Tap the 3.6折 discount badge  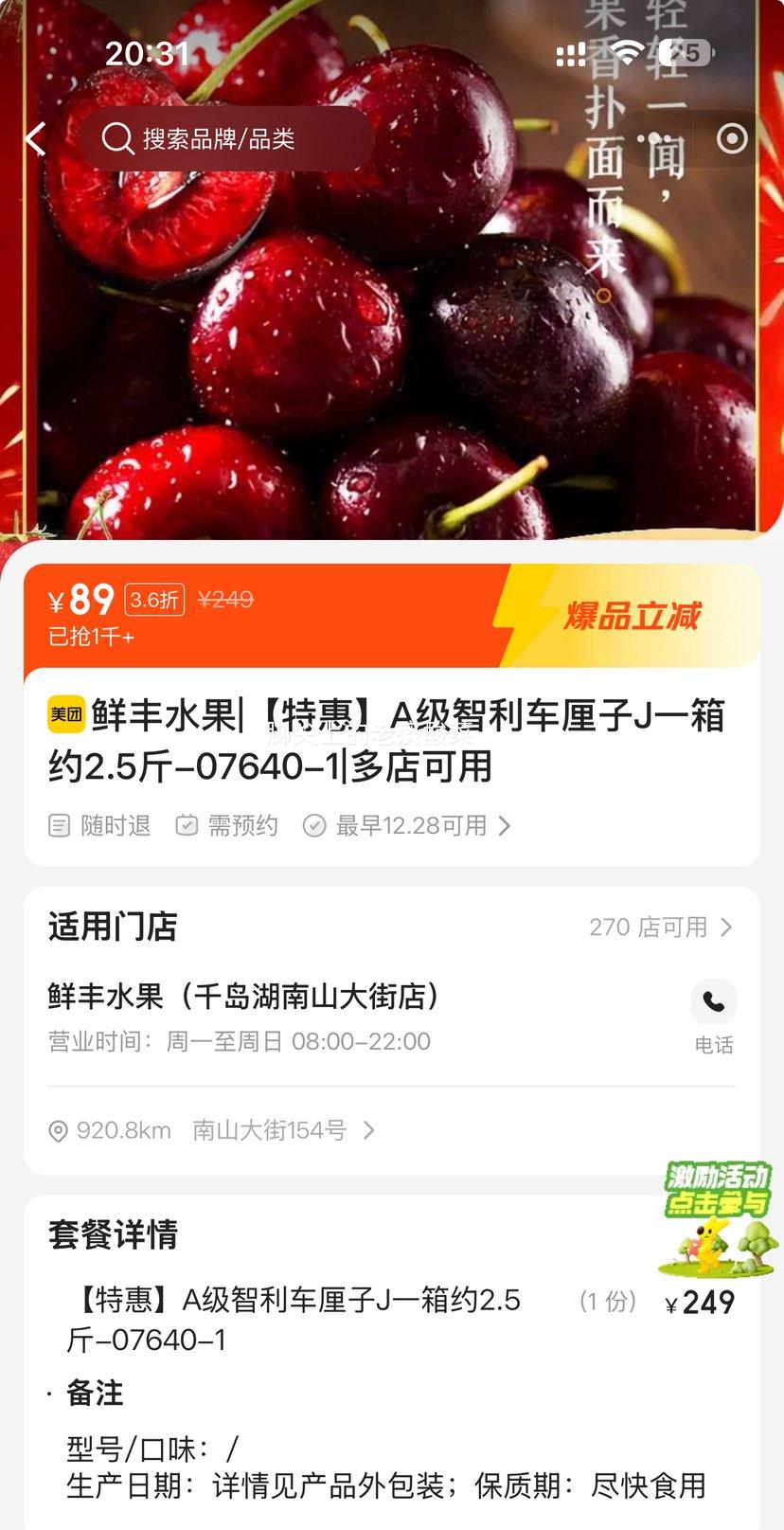[152, 599]
